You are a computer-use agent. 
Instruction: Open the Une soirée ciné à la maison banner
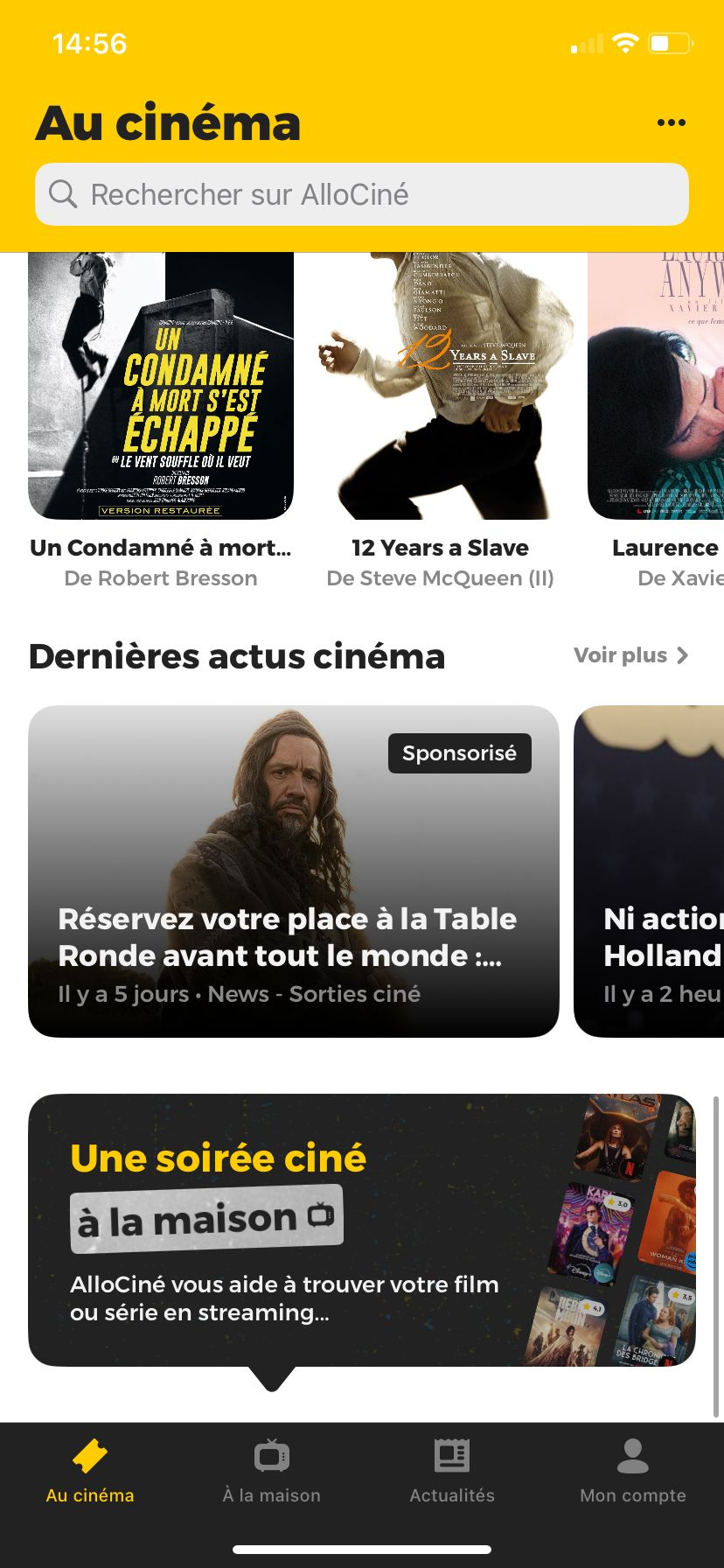click(x=362, y=1229)
